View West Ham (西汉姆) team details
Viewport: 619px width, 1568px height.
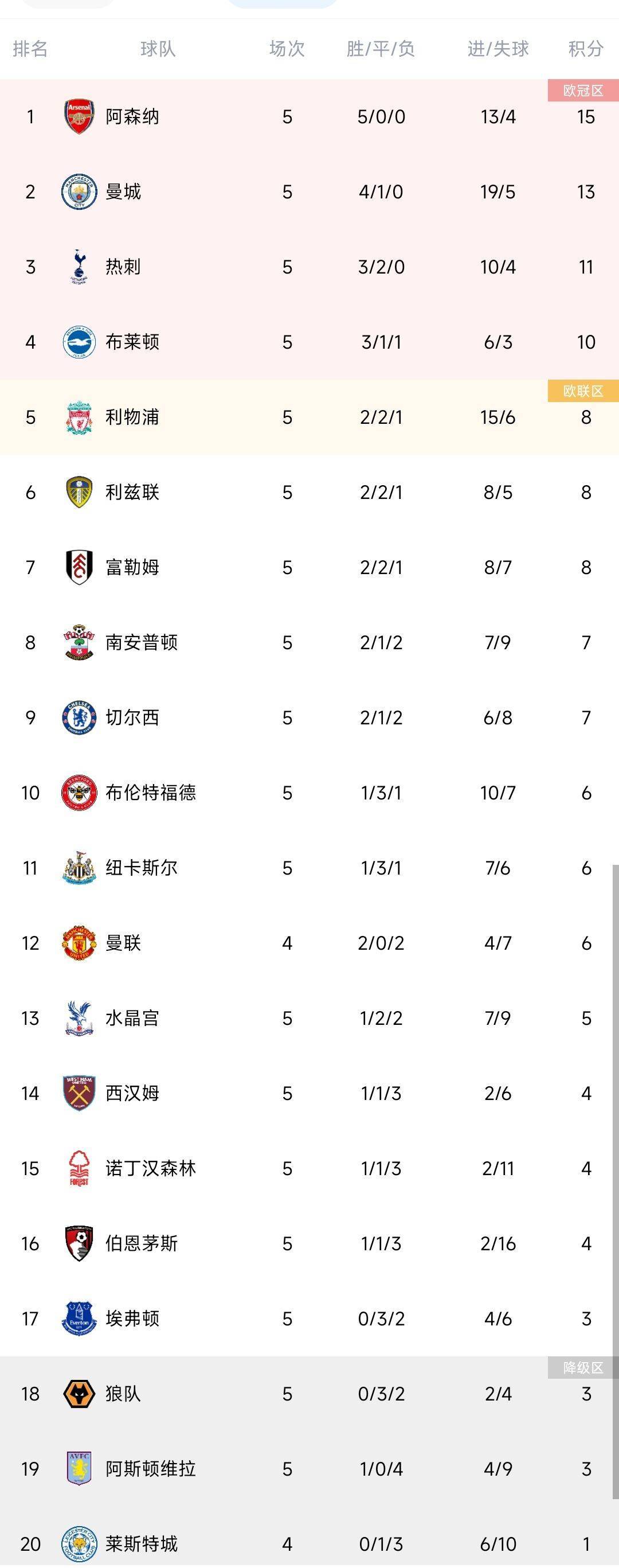pyautogui.click(x=132, y=1093)
